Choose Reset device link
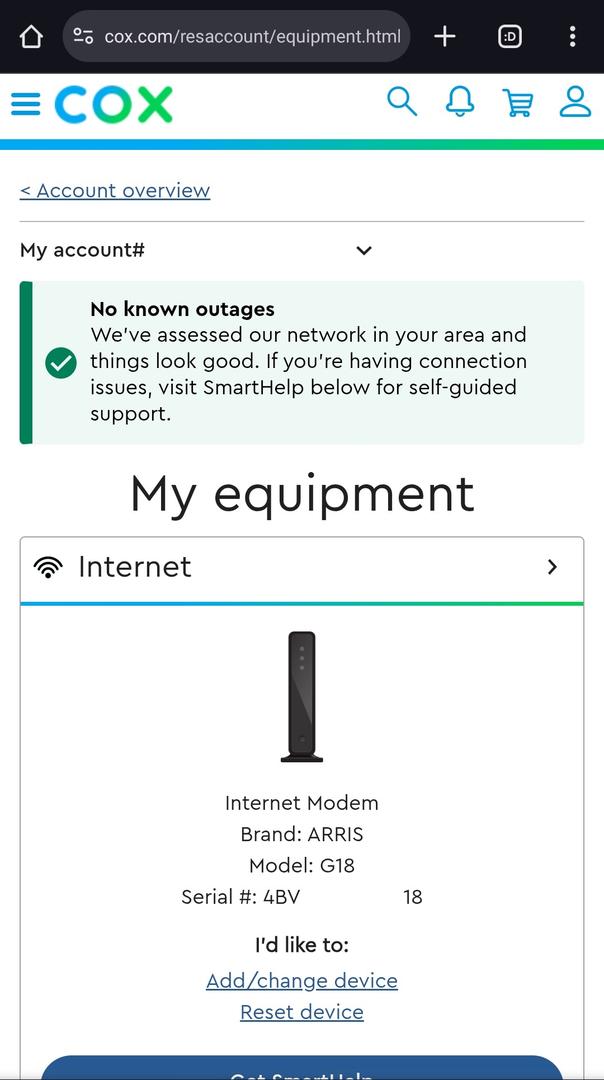 coord(302,1012)
